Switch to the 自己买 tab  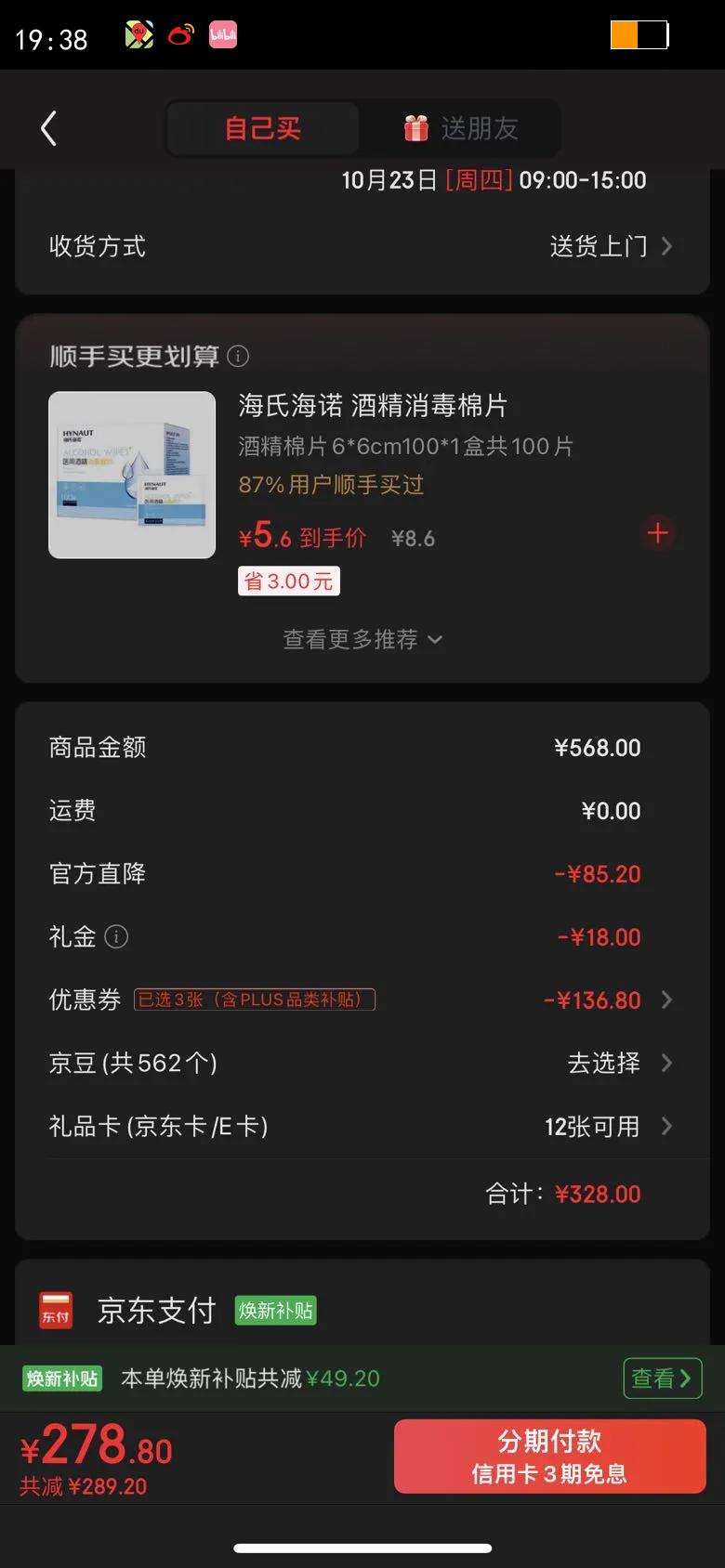tap(263, 128)
